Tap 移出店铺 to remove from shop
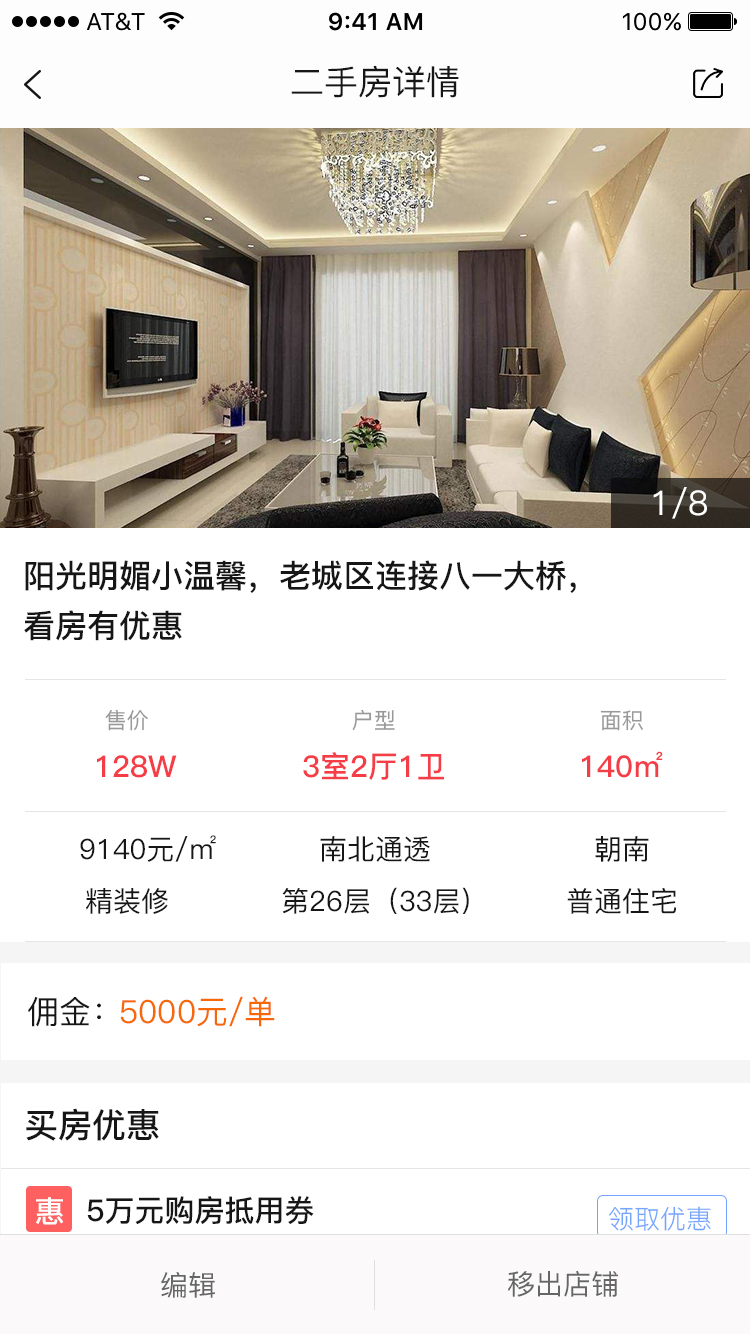The image size is (750, 1334). [560, 1285]
